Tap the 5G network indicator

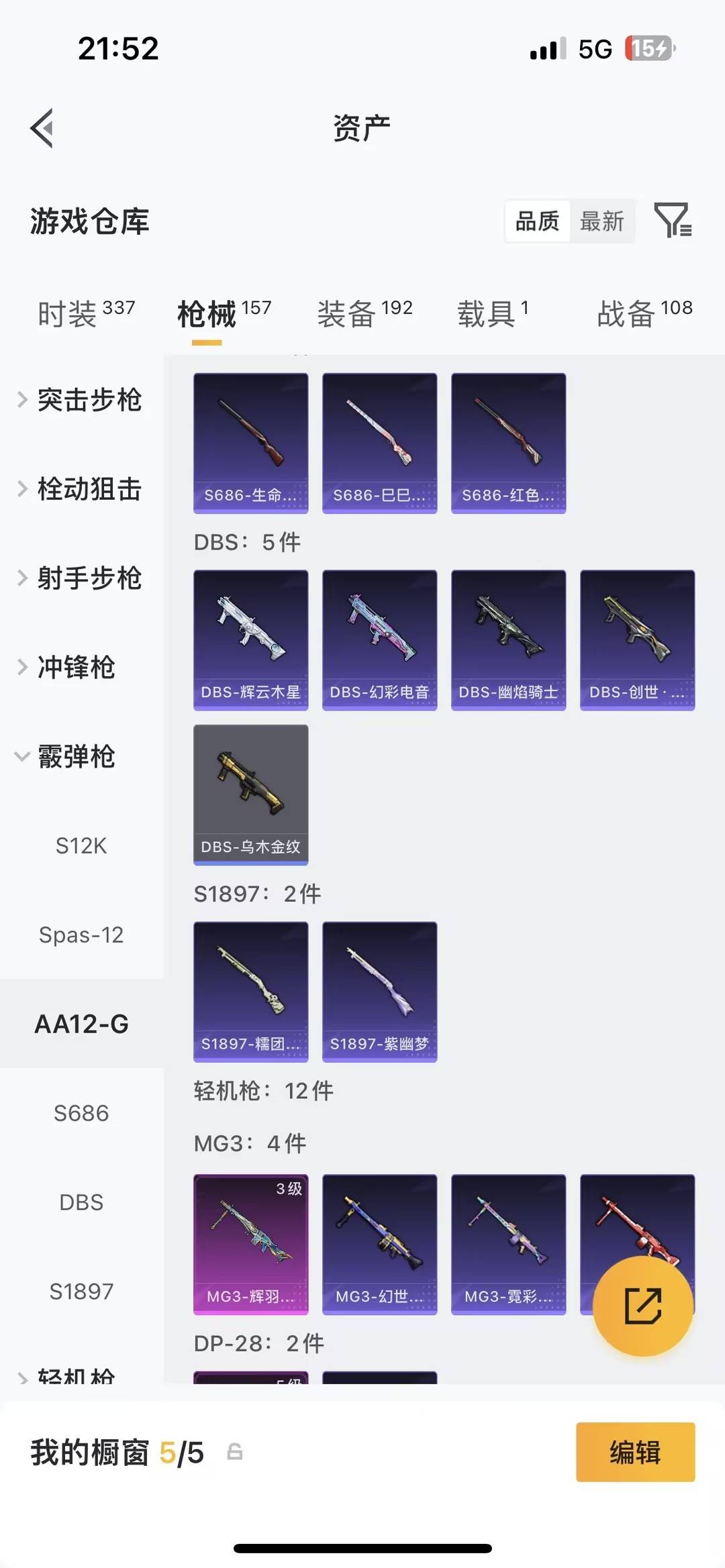click(x=593, y=48)
